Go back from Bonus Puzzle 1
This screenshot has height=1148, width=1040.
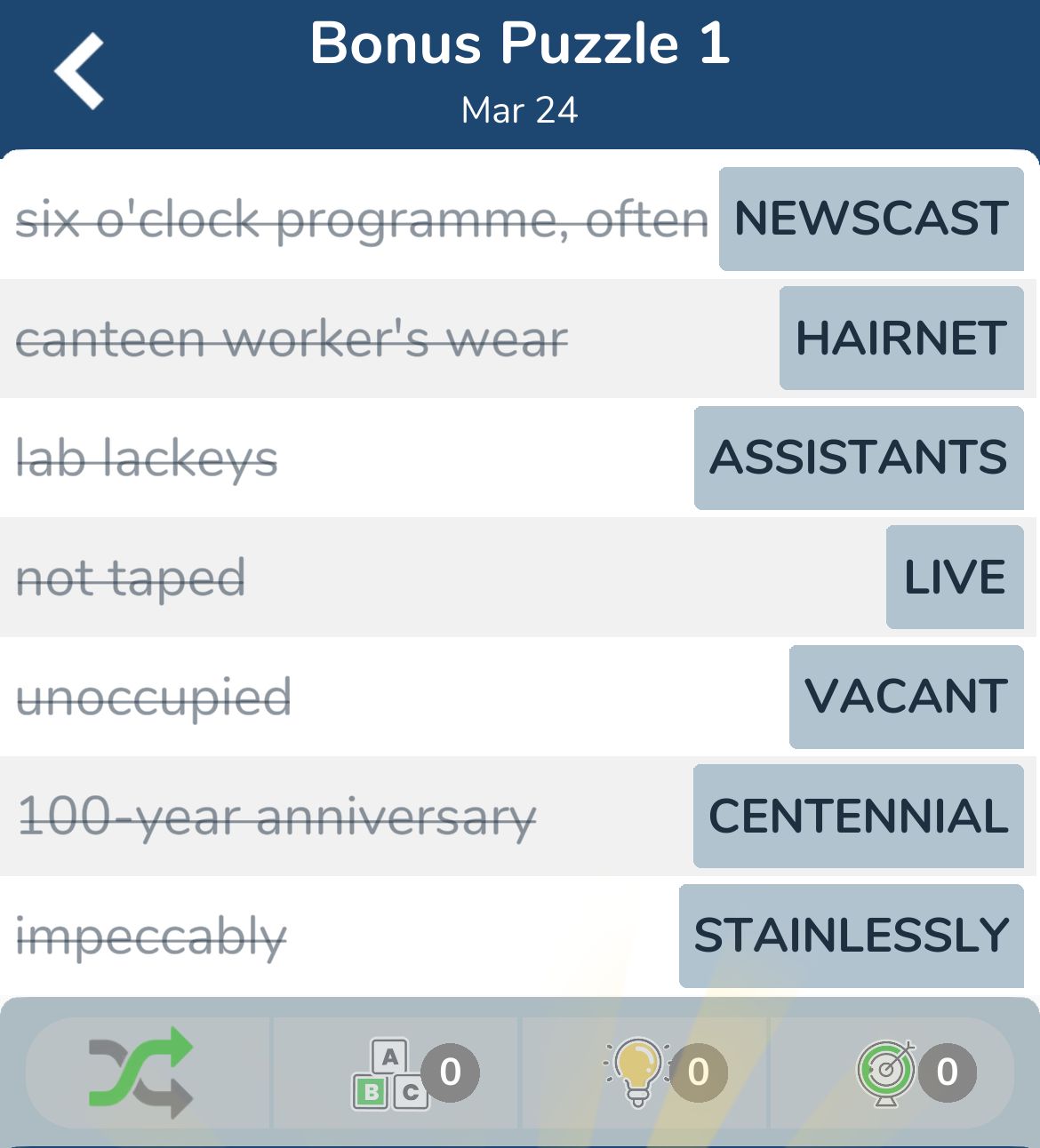point(80,72)
